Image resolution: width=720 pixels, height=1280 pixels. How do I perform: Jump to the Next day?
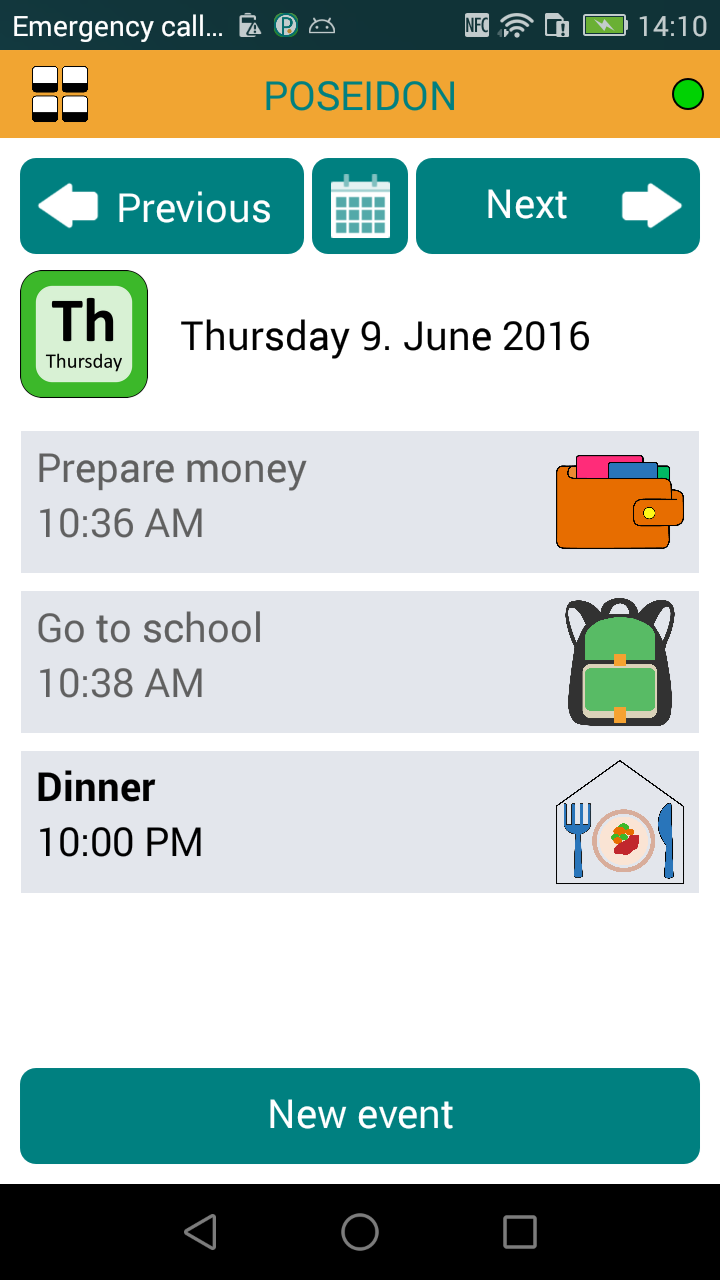pyautogui.click(x=558, y=206)
